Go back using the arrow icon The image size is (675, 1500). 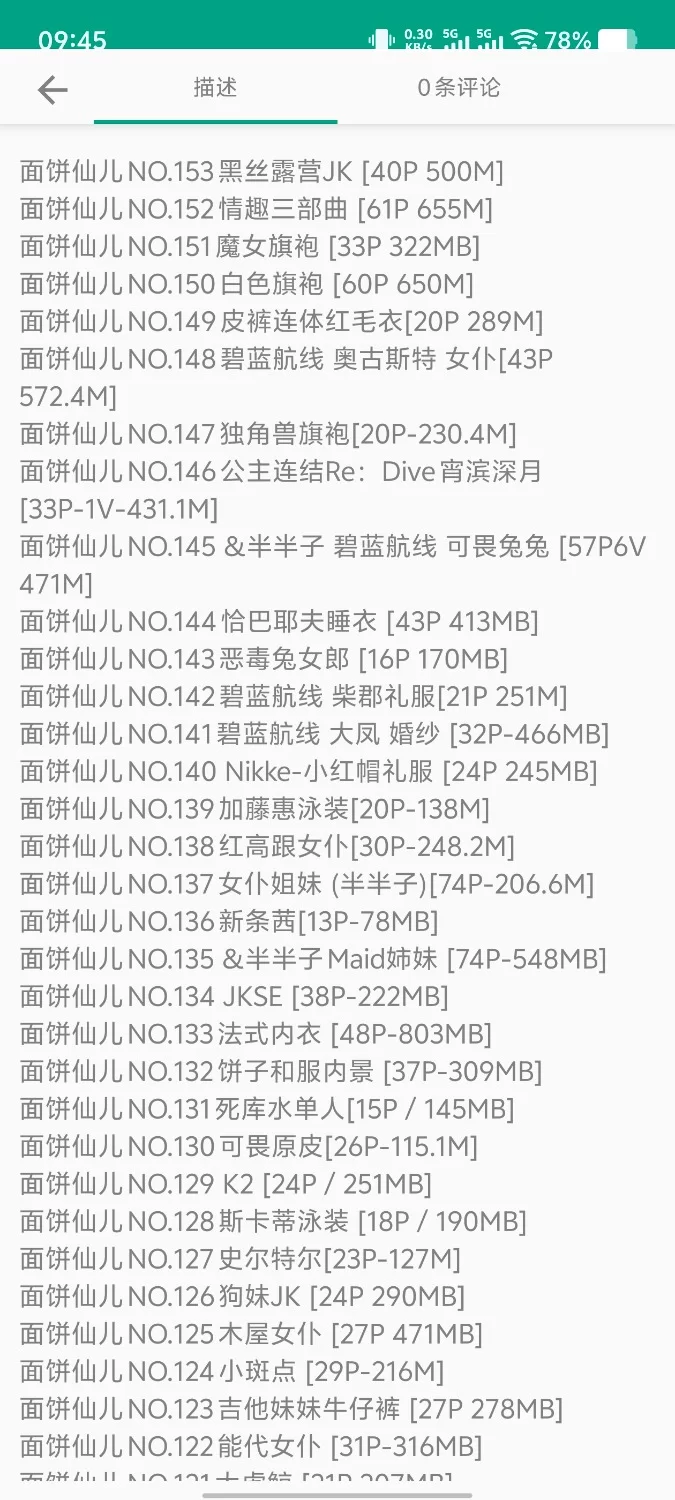pyautogui.click(x=52, y=90)
